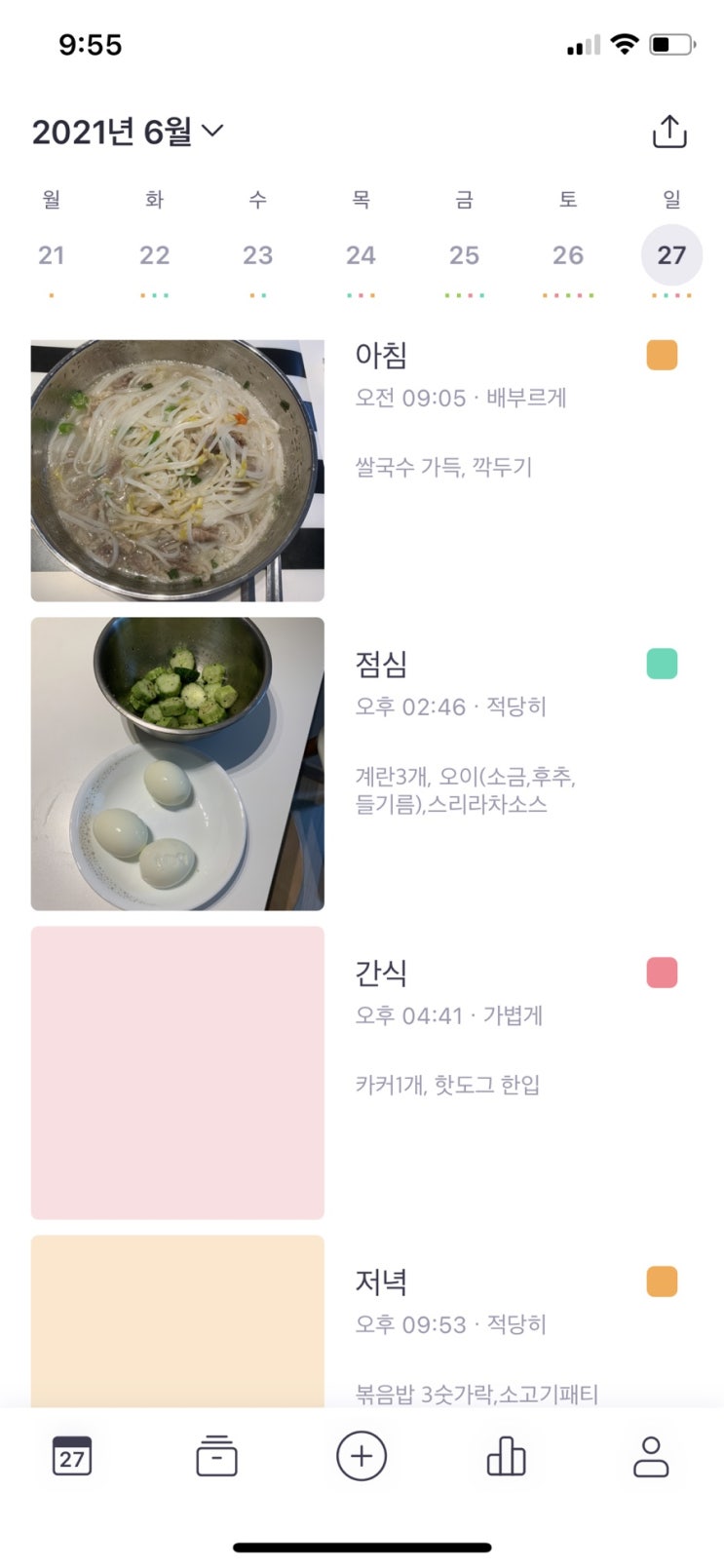Open the 2021년 6월 month picker
Screen dimensions: 724x1568
tap(128, 131)
